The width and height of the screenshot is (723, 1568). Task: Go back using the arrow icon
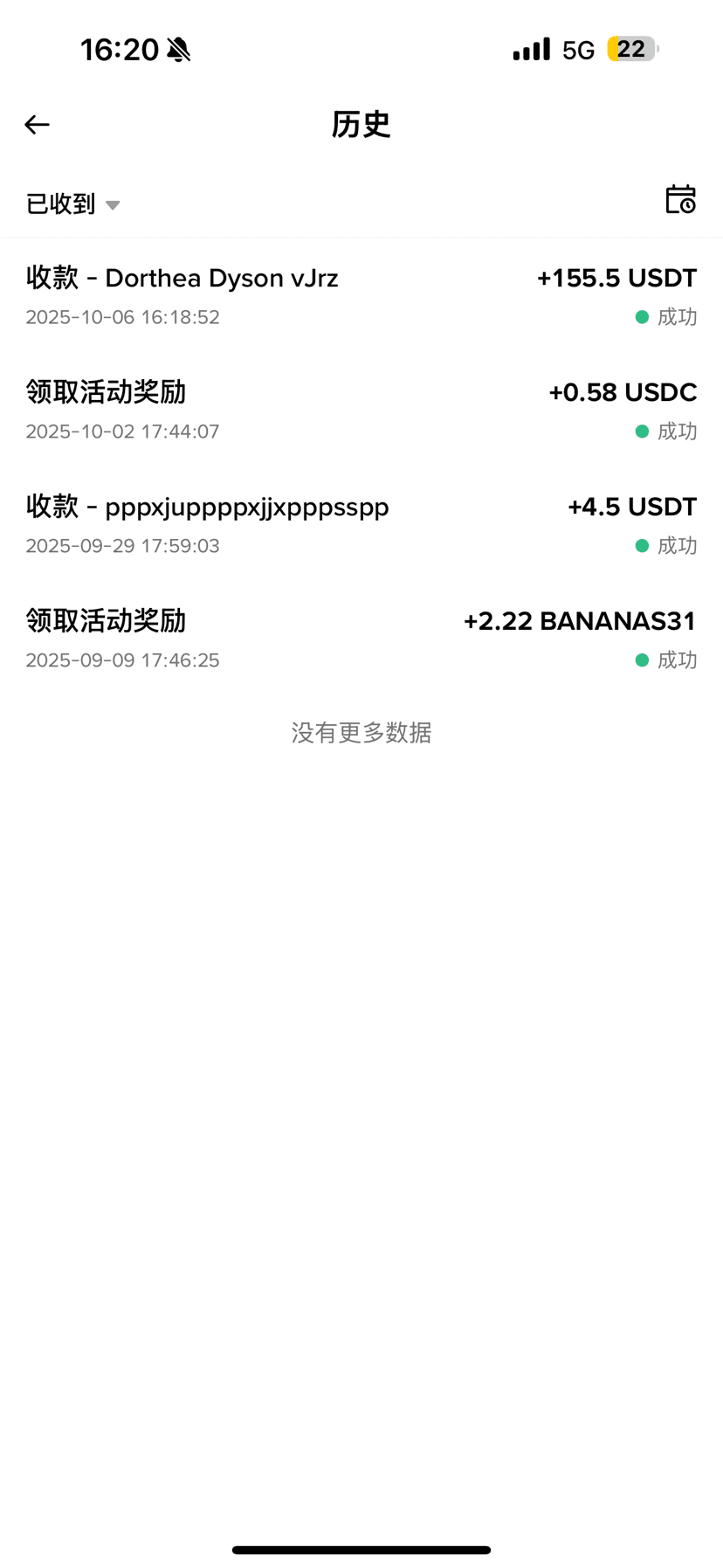(x=37, y=125)
